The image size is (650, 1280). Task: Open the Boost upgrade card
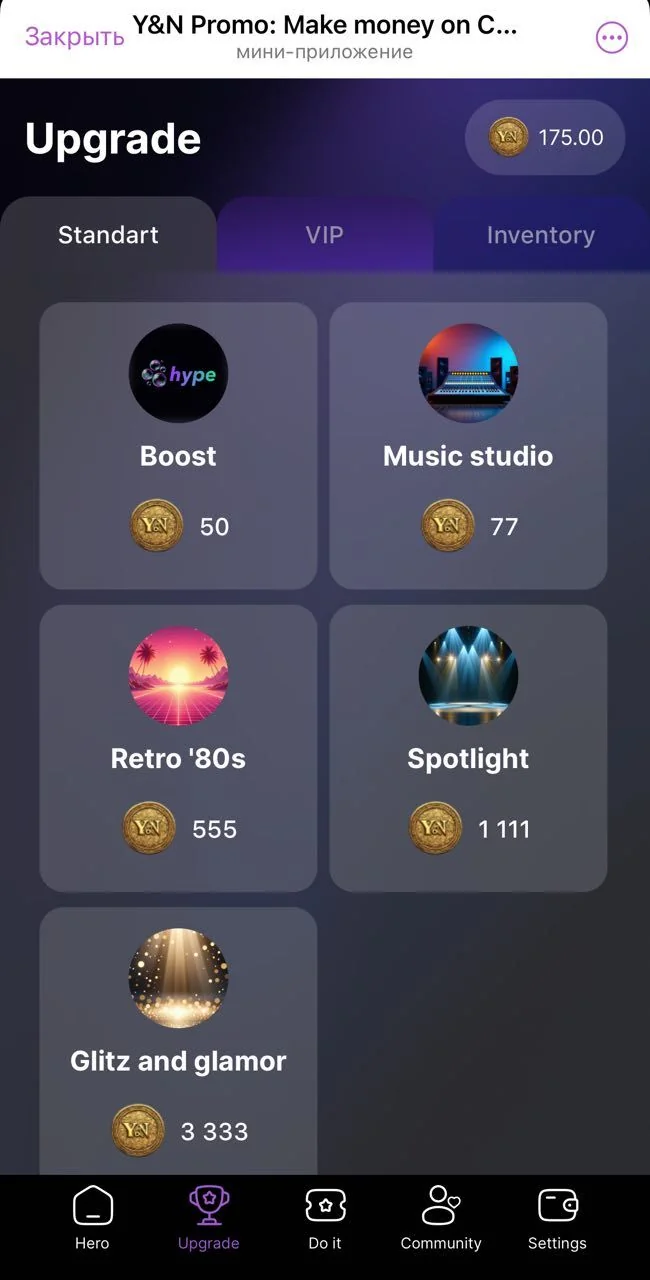tap(178, 446)
